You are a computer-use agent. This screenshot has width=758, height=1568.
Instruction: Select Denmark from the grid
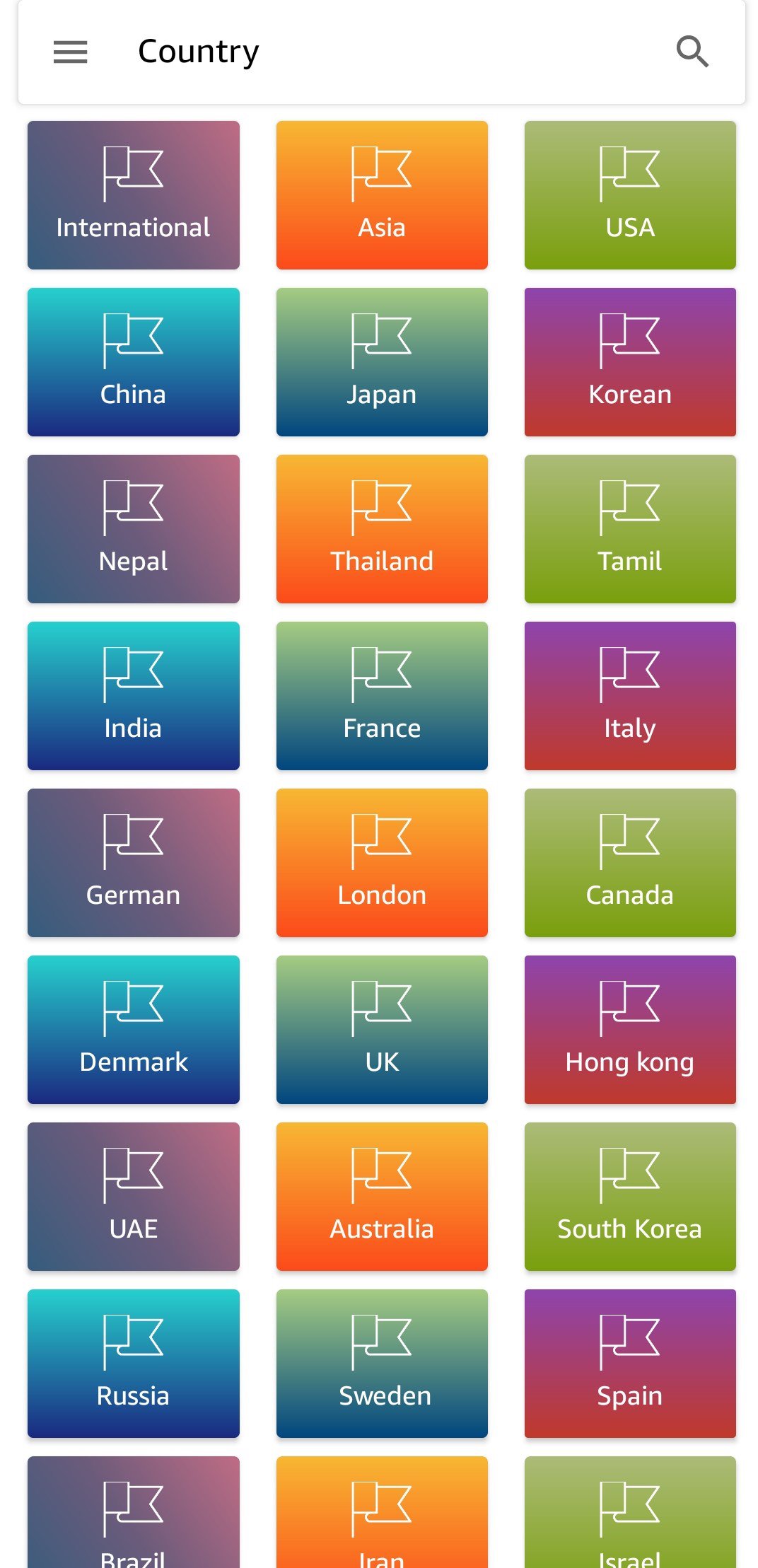tap(133, 1030)
